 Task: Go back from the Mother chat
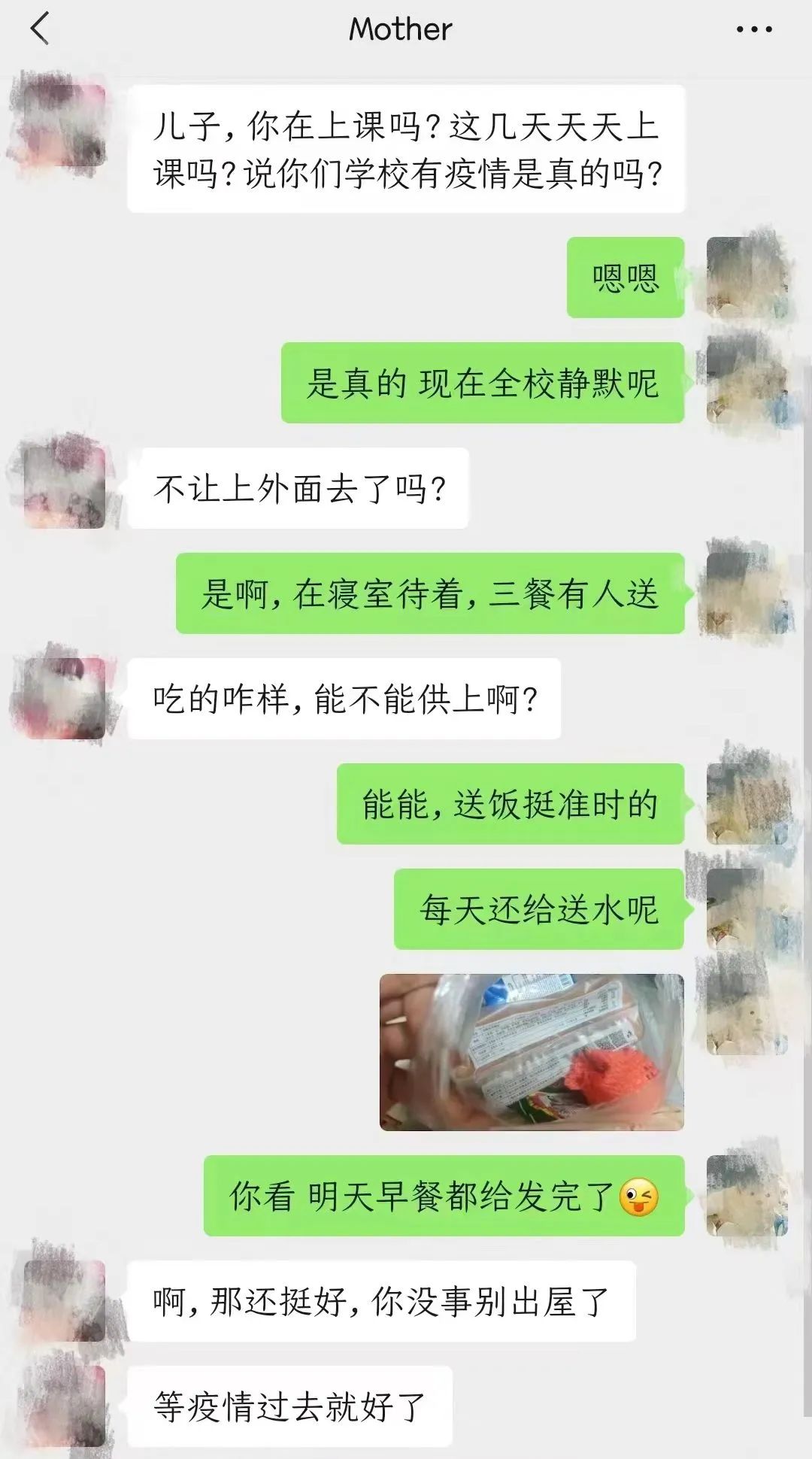click(40, 29)
